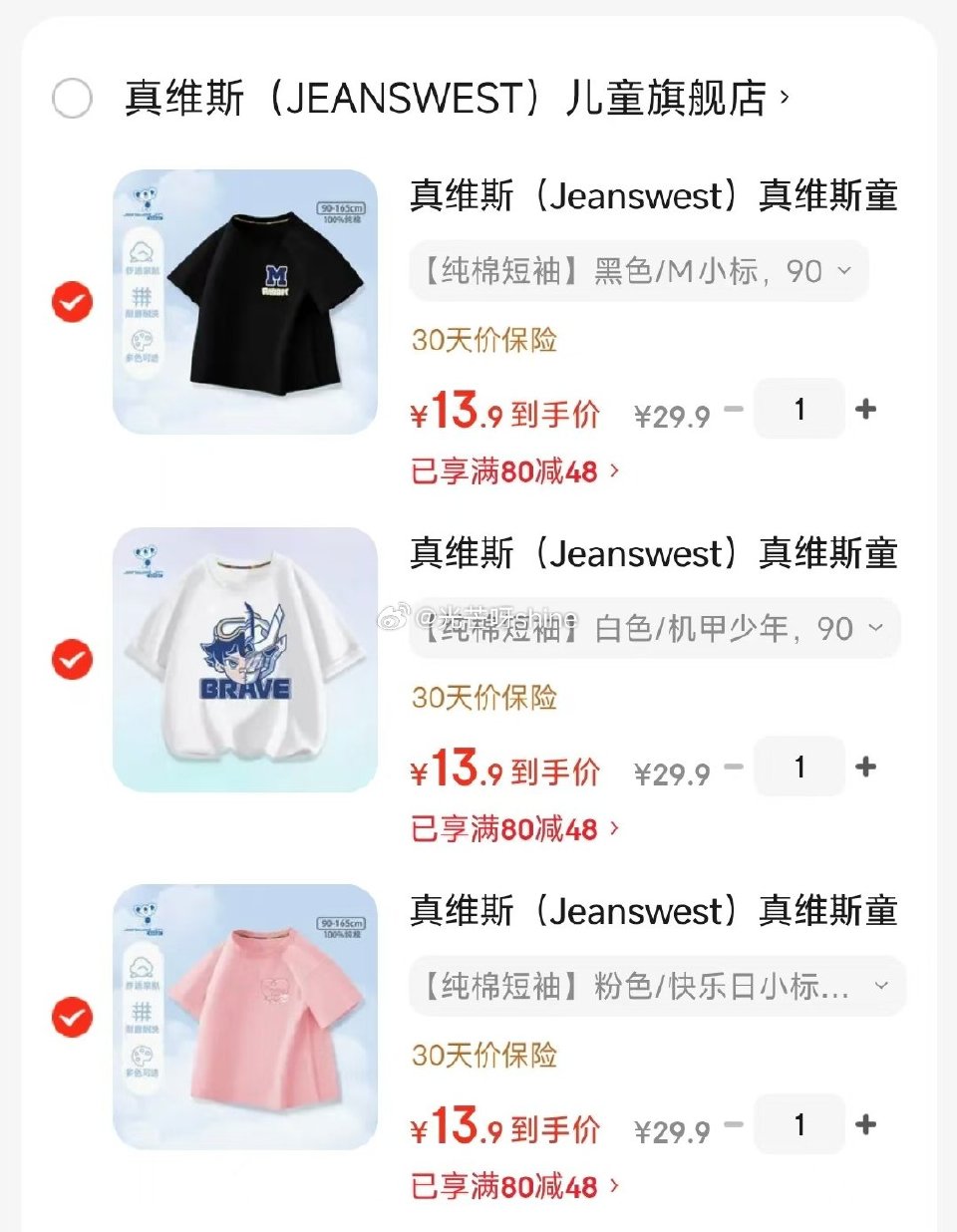Increase the pink 快乐日 shirt quantity
This screenshot has width=957, height=1232.
(x=865, y=1123)
